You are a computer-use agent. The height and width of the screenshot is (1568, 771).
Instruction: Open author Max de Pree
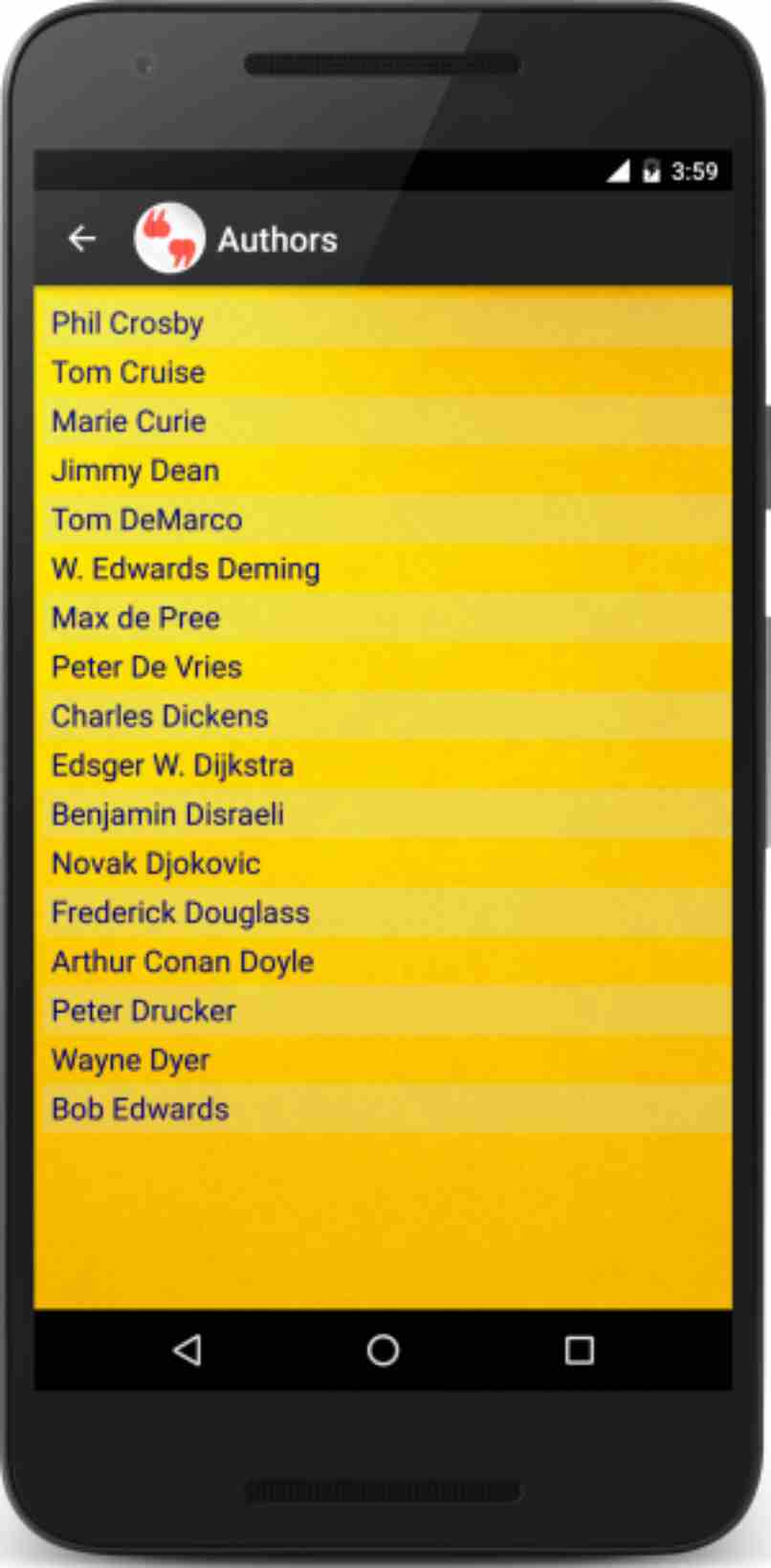[x=136, y=618]
